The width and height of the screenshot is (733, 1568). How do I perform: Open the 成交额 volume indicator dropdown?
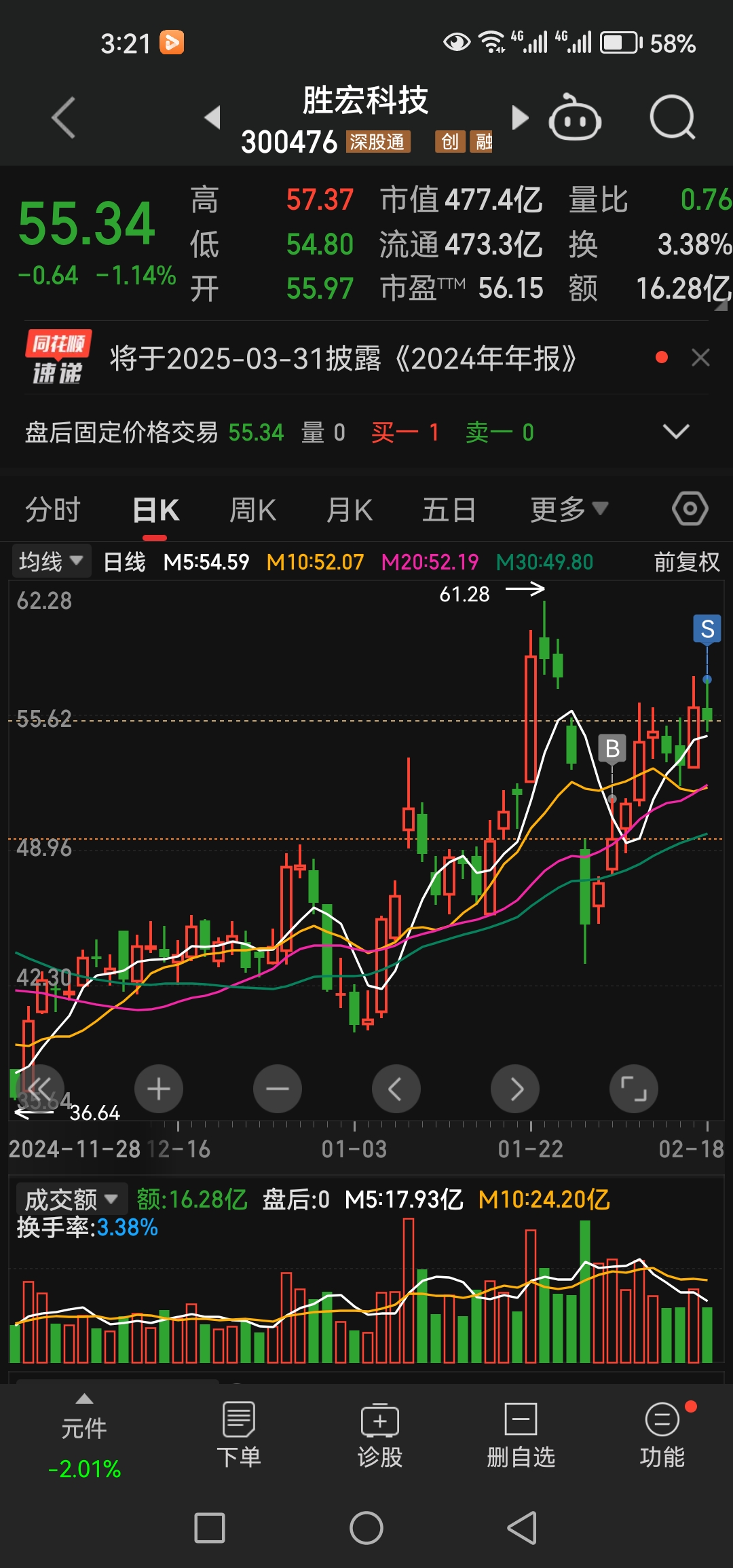pyautogui.click(x=70, y=1199)
